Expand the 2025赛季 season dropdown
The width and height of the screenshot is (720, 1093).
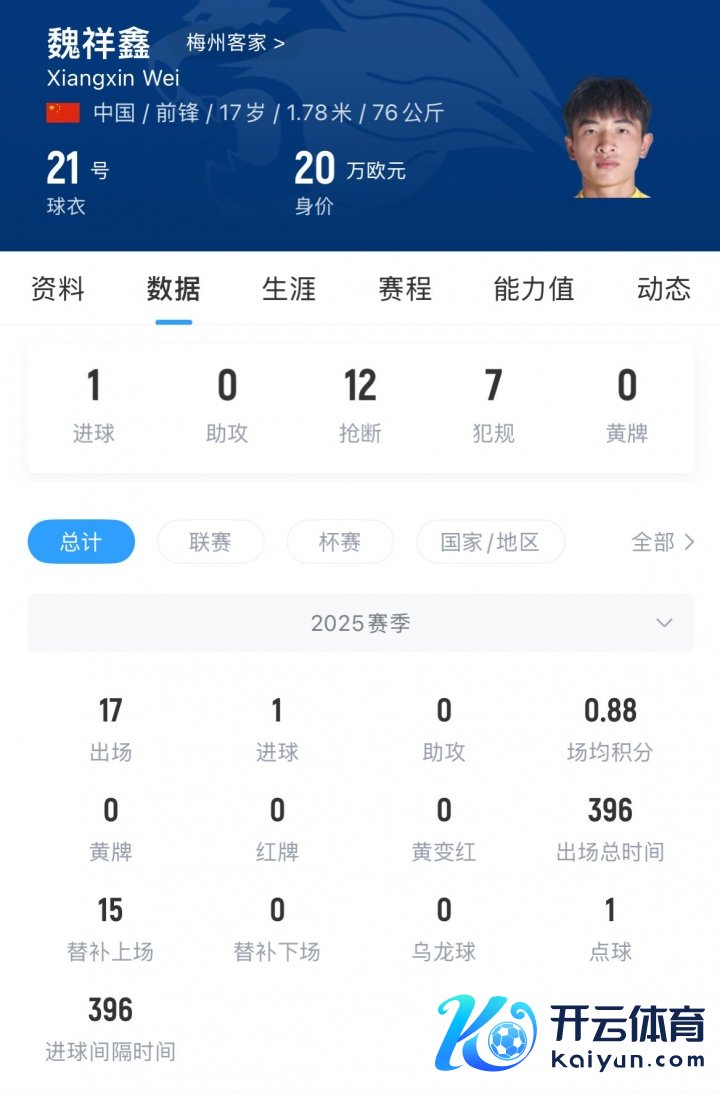(360, 623)
